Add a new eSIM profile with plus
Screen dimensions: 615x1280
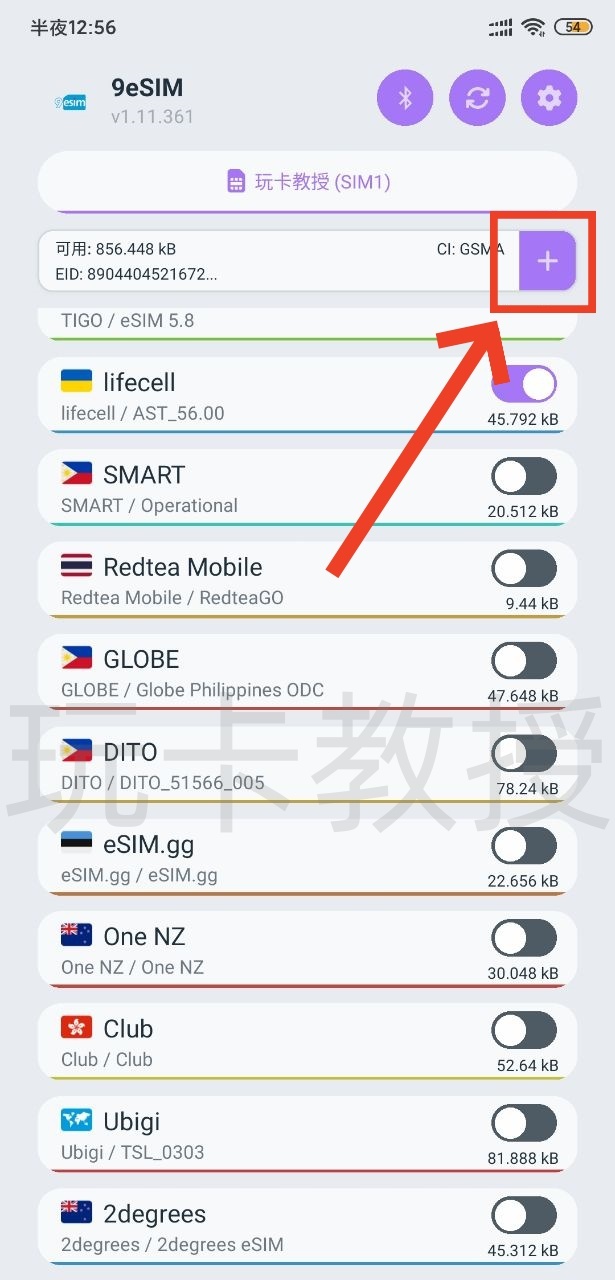point(547,261)
